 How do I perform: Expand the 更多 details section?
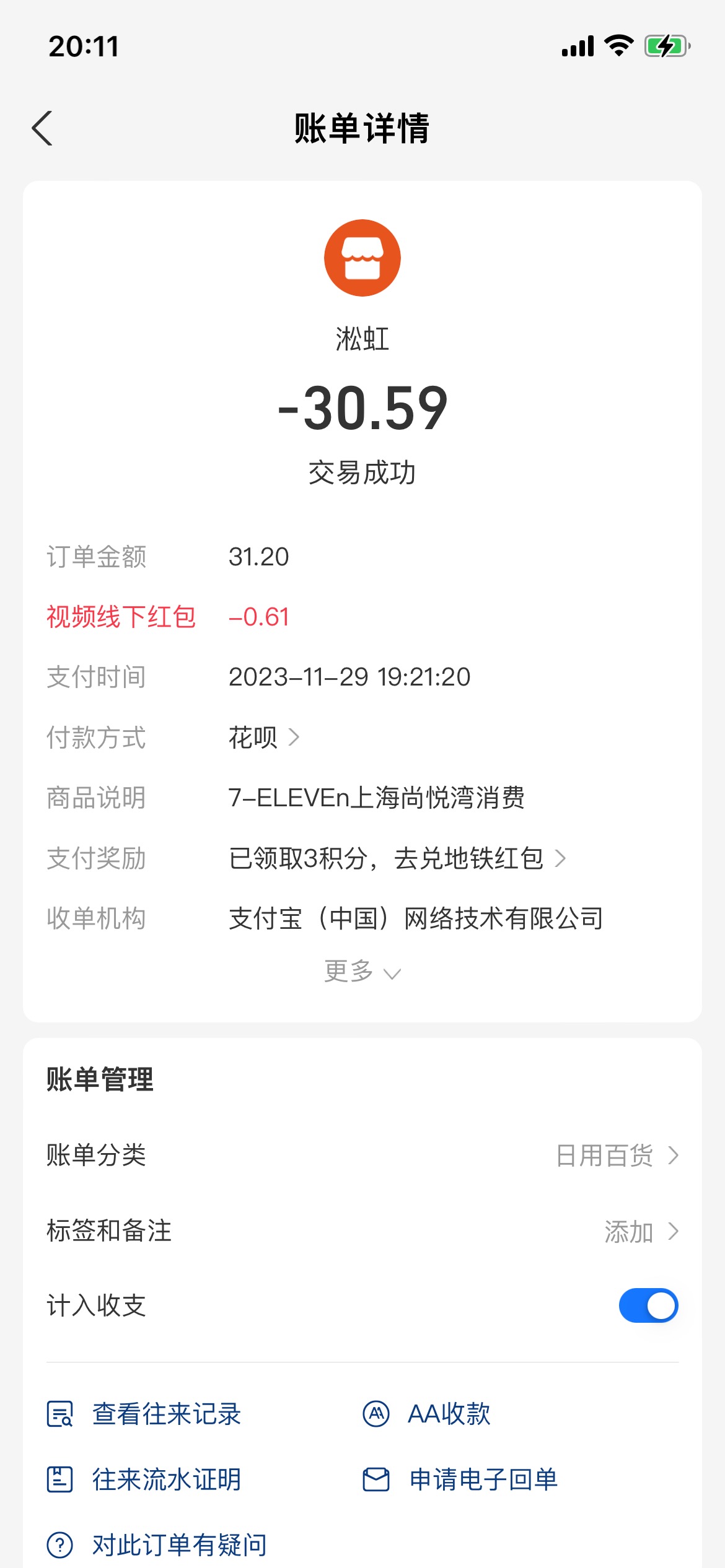pyautogui.click(x=362, y=971)
